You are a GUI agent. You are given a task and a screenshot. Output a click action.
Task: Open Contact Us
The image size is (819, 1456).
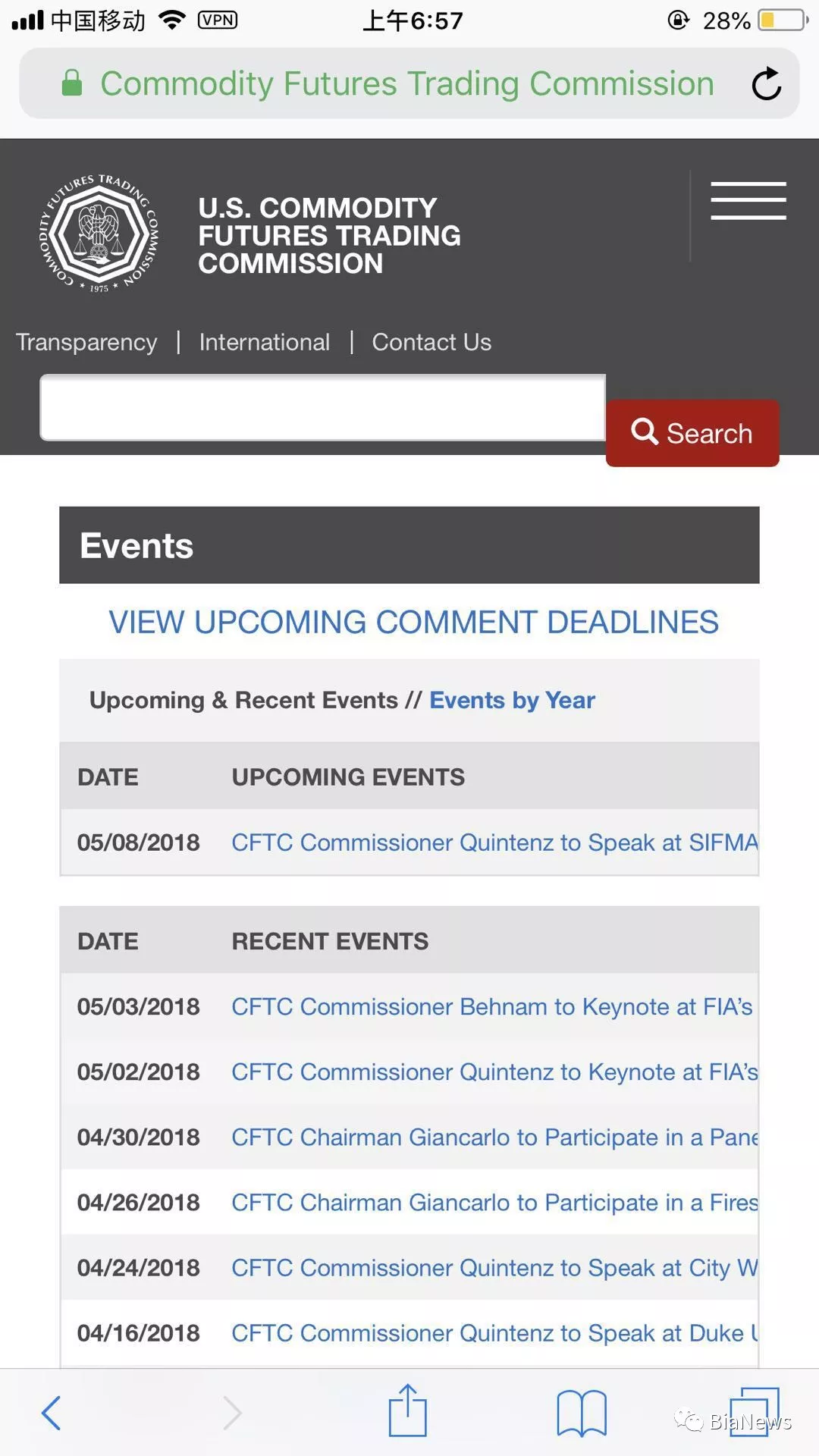[431, 342]
